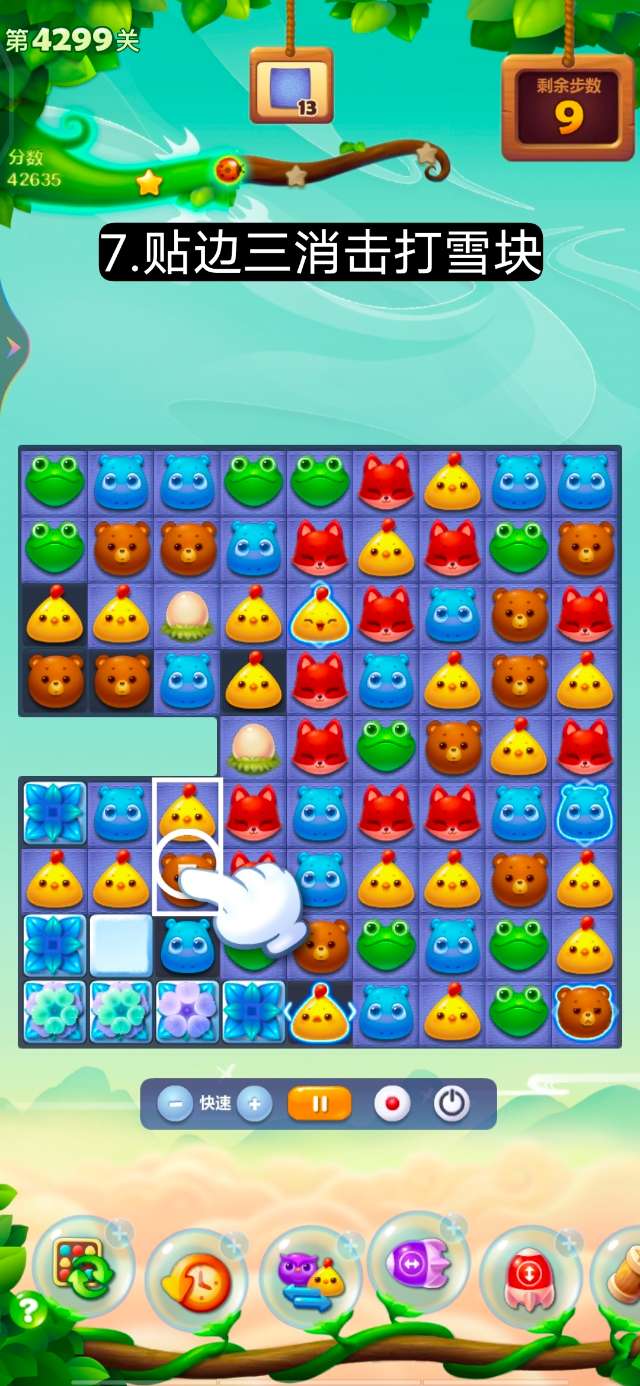This screenshot has width=640, height=1386.
Task: Use the board shuffle booster
Action: [x=82, y=1267]
